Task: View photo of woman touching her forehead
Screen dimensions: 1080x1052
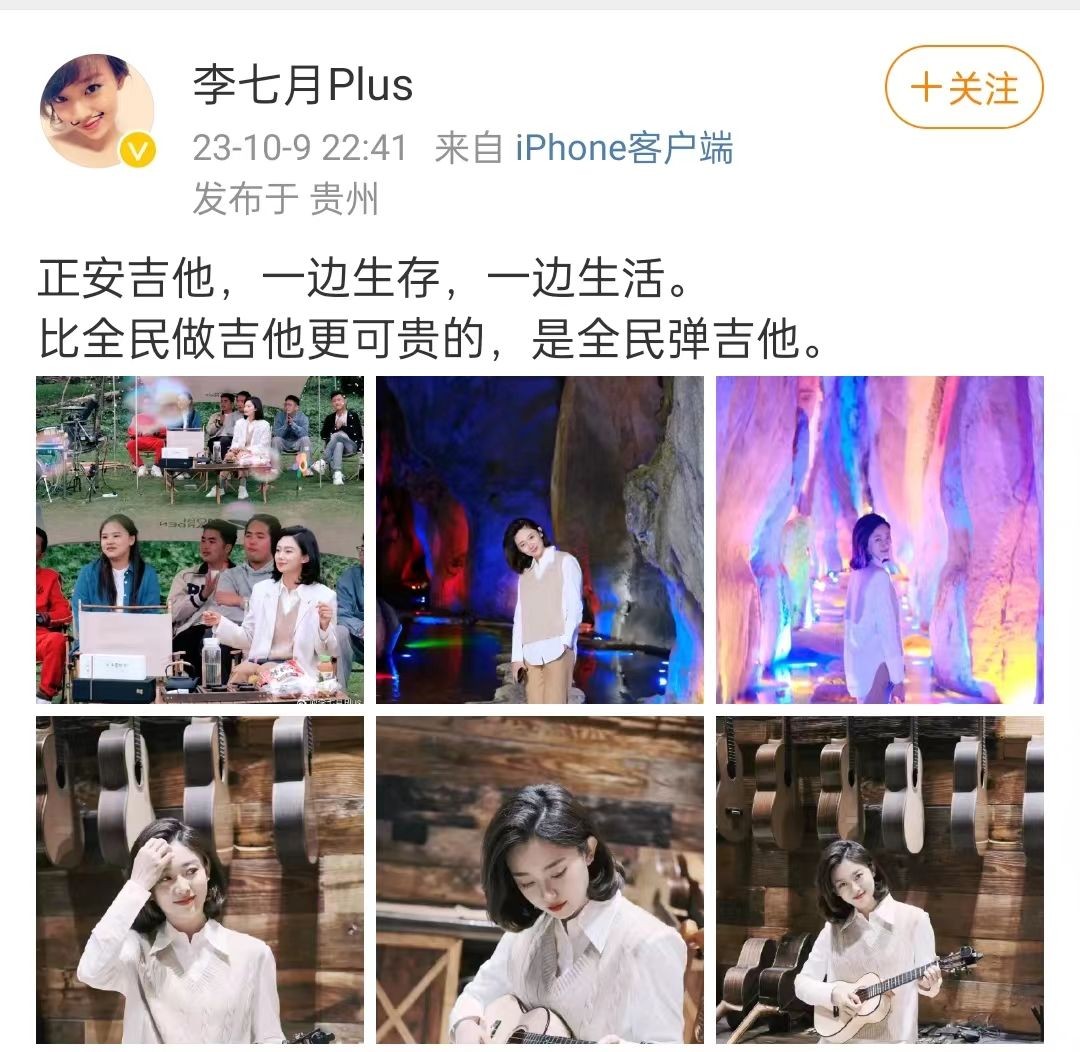Action: click(x=200, y=880)
